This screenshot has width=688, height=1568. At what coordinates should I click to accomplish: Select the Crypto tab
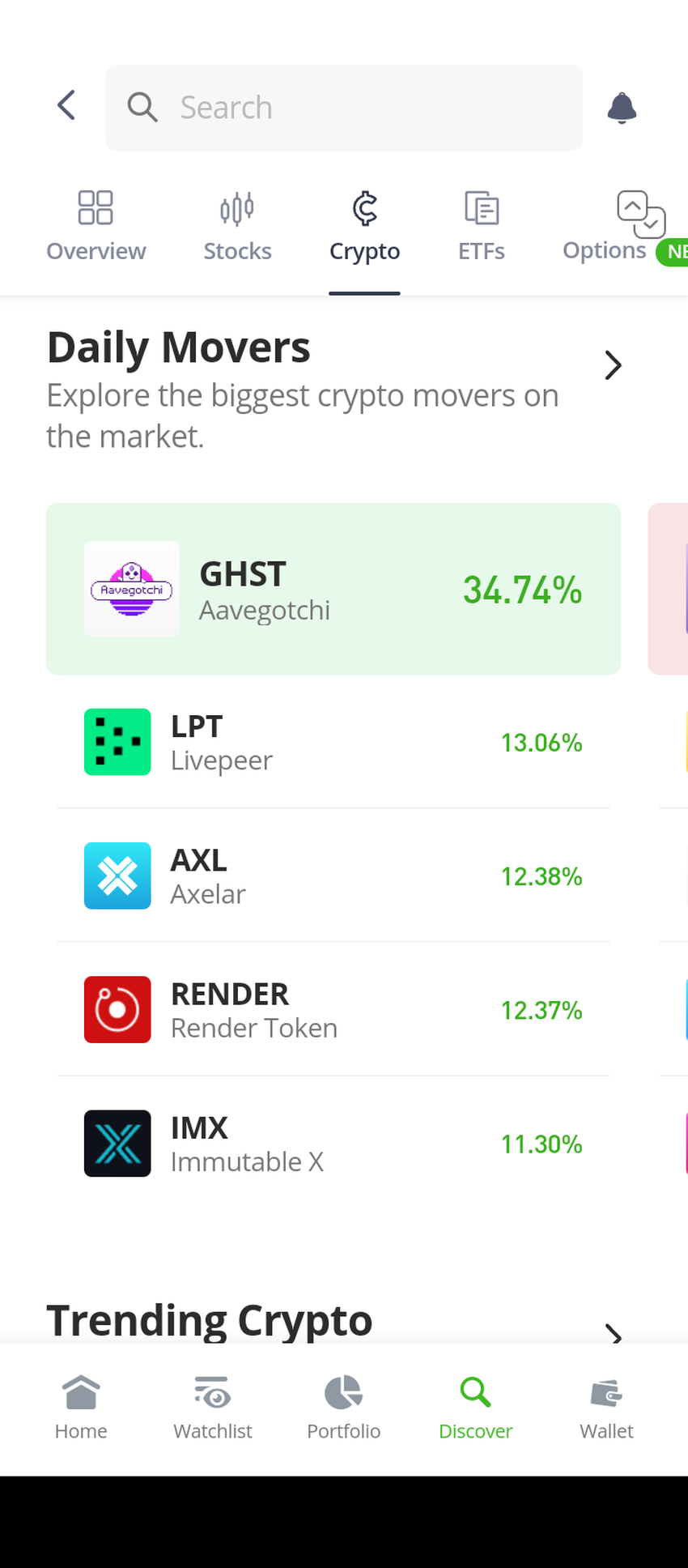coord(364,228)
